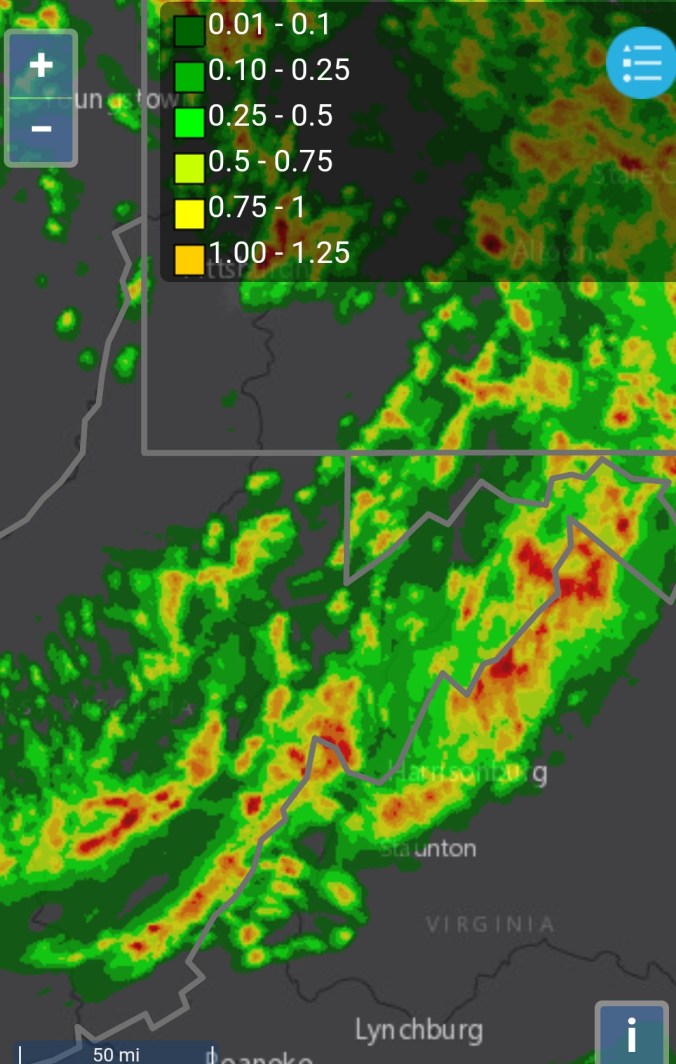676x1064 pixels.
Task: Open the map info button
Action: coord(631,1033)
